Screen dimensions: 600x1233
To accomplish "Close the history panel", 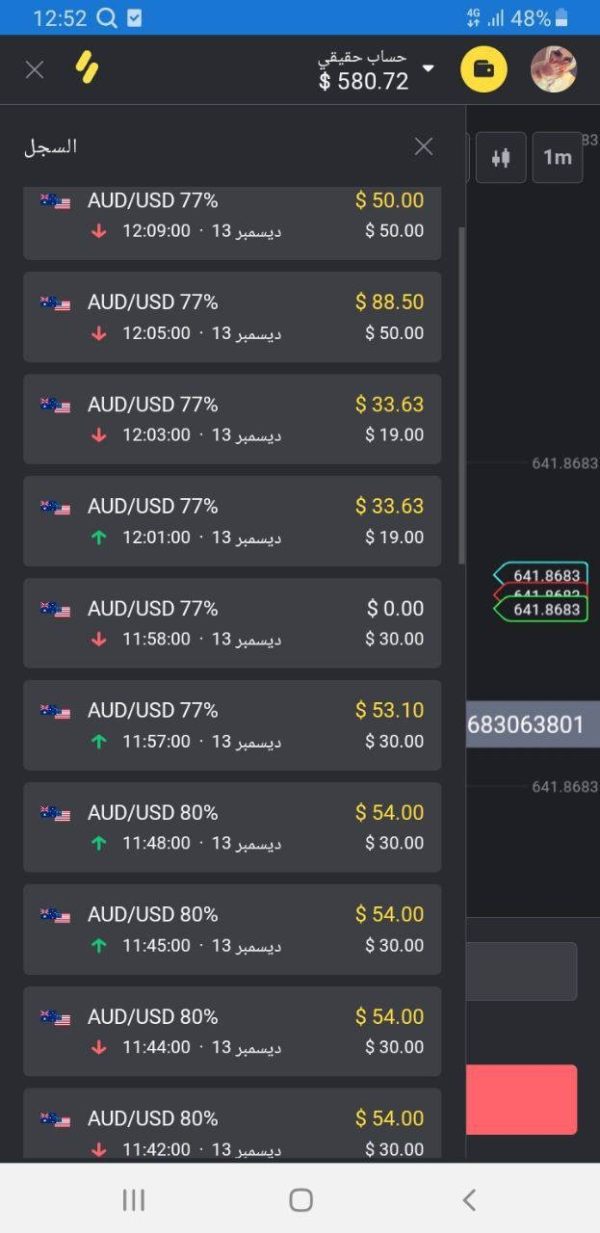I will pos(424,147).
